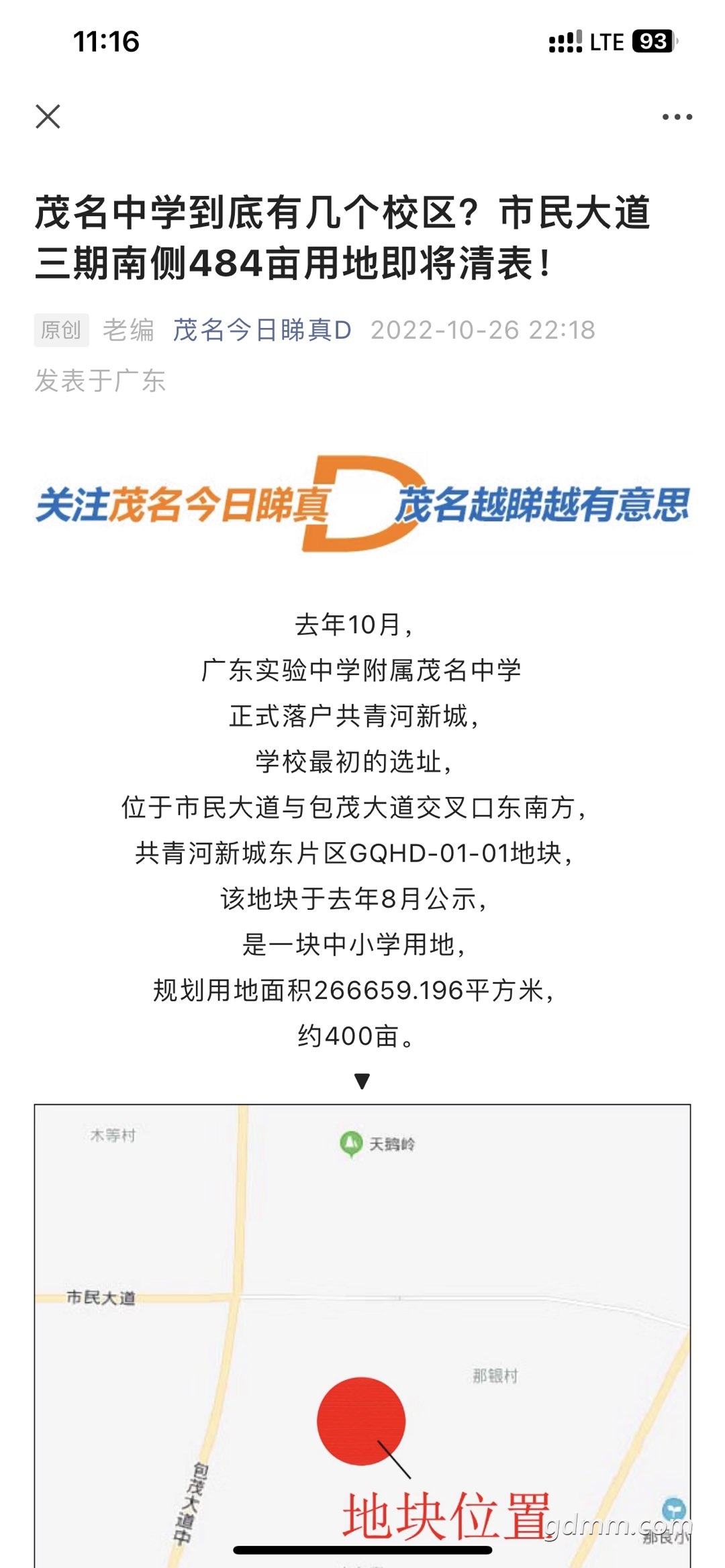Screen dimensions: 725x1568
Task: Open the map image showing 地块位置
Action: (362, 1335)
